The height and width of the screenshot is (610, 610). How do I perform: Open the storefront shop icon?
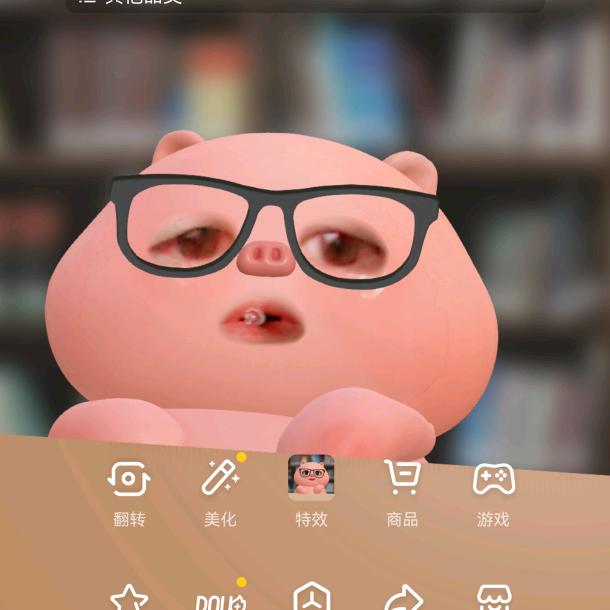(x=493, y=598)
